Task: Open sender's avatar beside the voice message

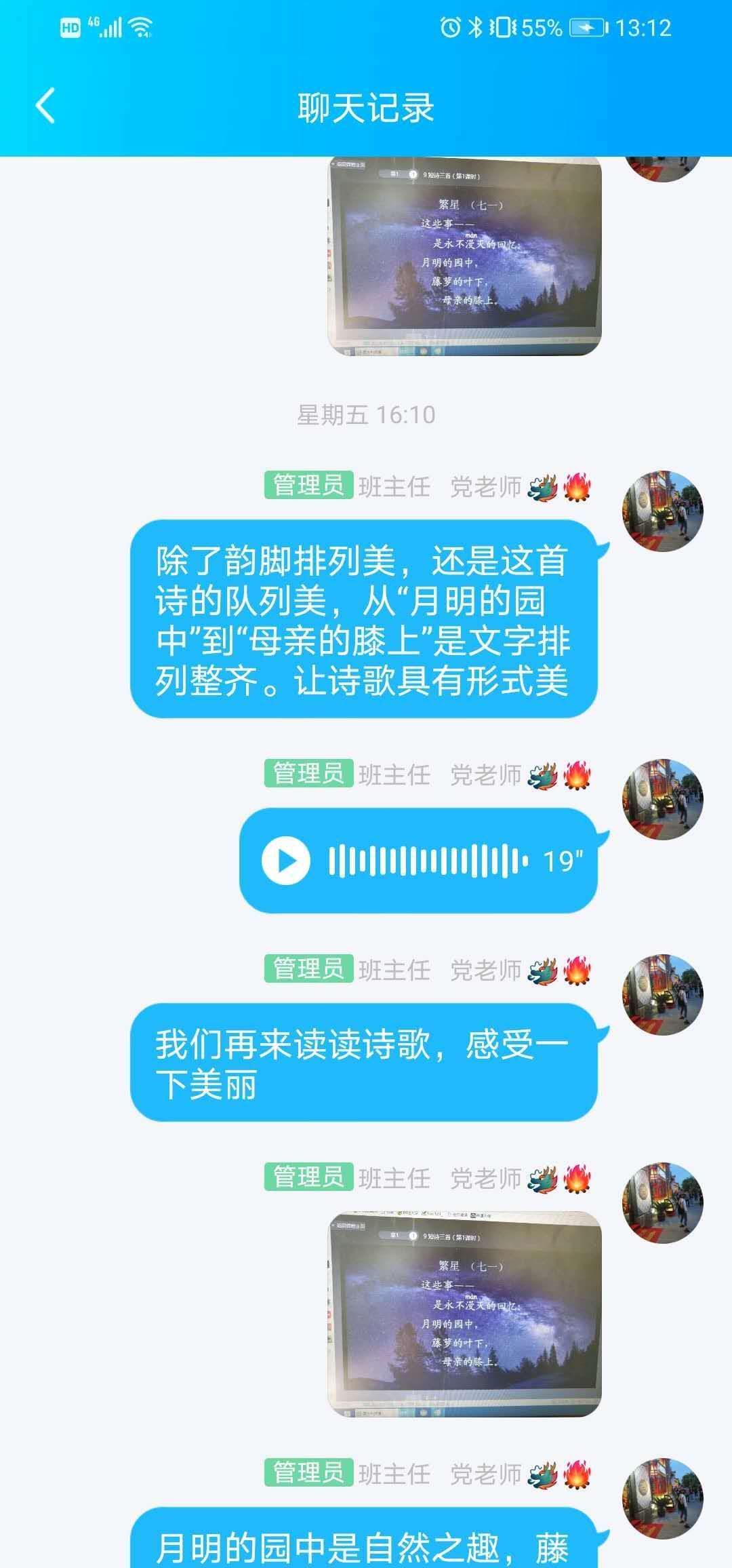Action: point(663,800)
